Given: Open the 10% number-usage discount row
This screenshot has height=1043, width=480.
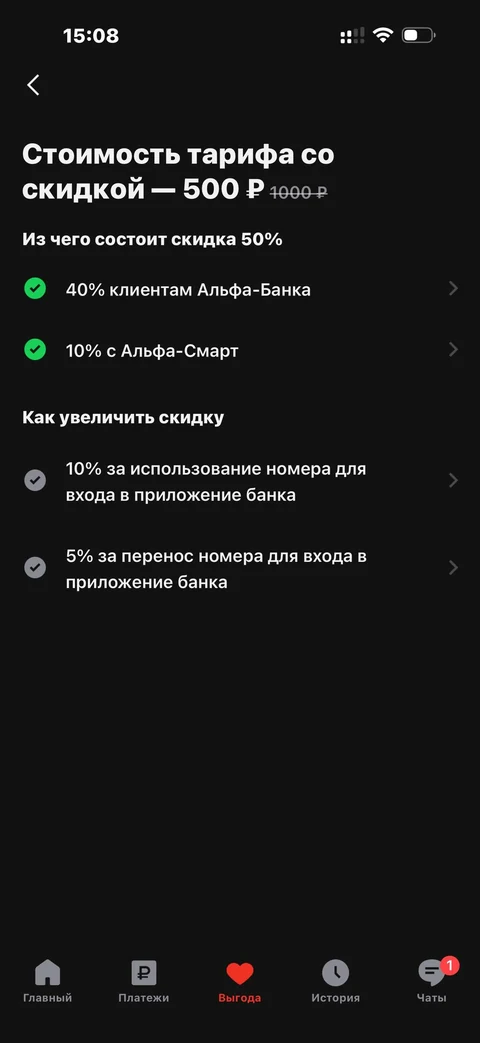Looking at the screenshot, I should click(240, 482).
